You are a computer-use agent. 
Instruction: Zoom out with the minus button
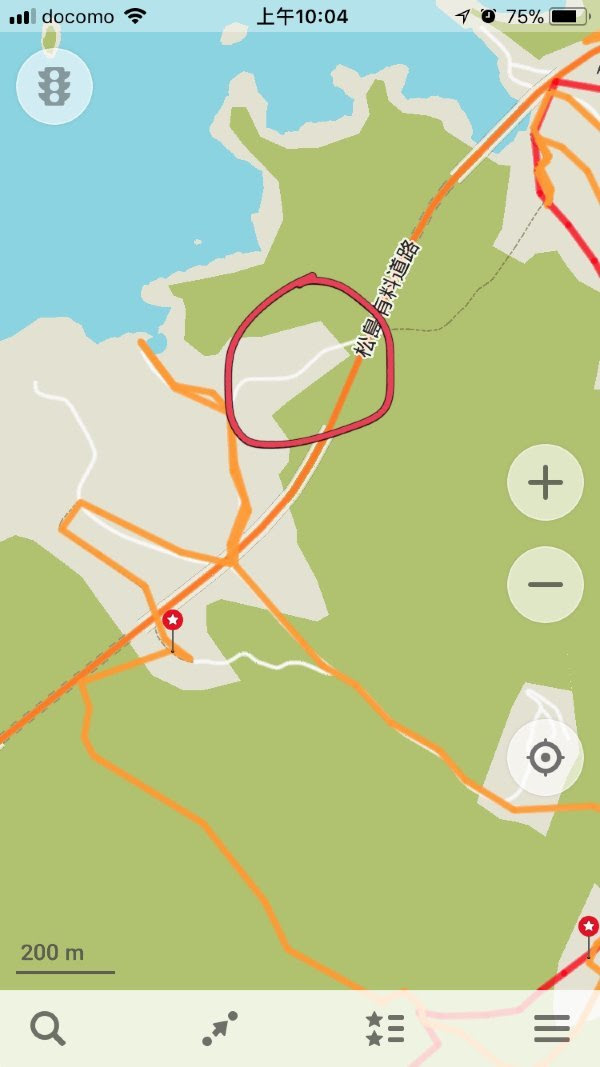tap(545, 585)
